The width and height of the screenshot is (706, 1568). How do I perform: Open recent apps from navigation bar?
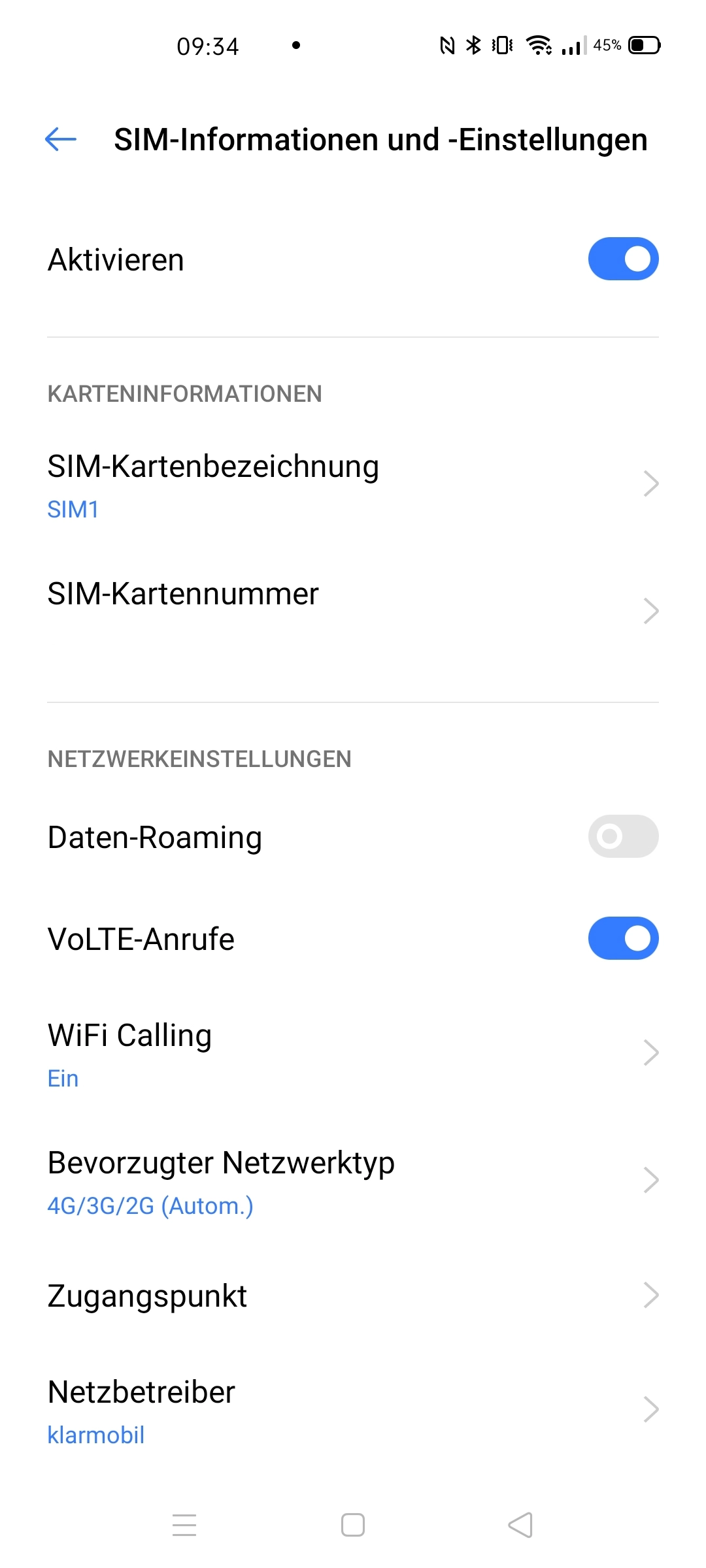pos(184,1525)
